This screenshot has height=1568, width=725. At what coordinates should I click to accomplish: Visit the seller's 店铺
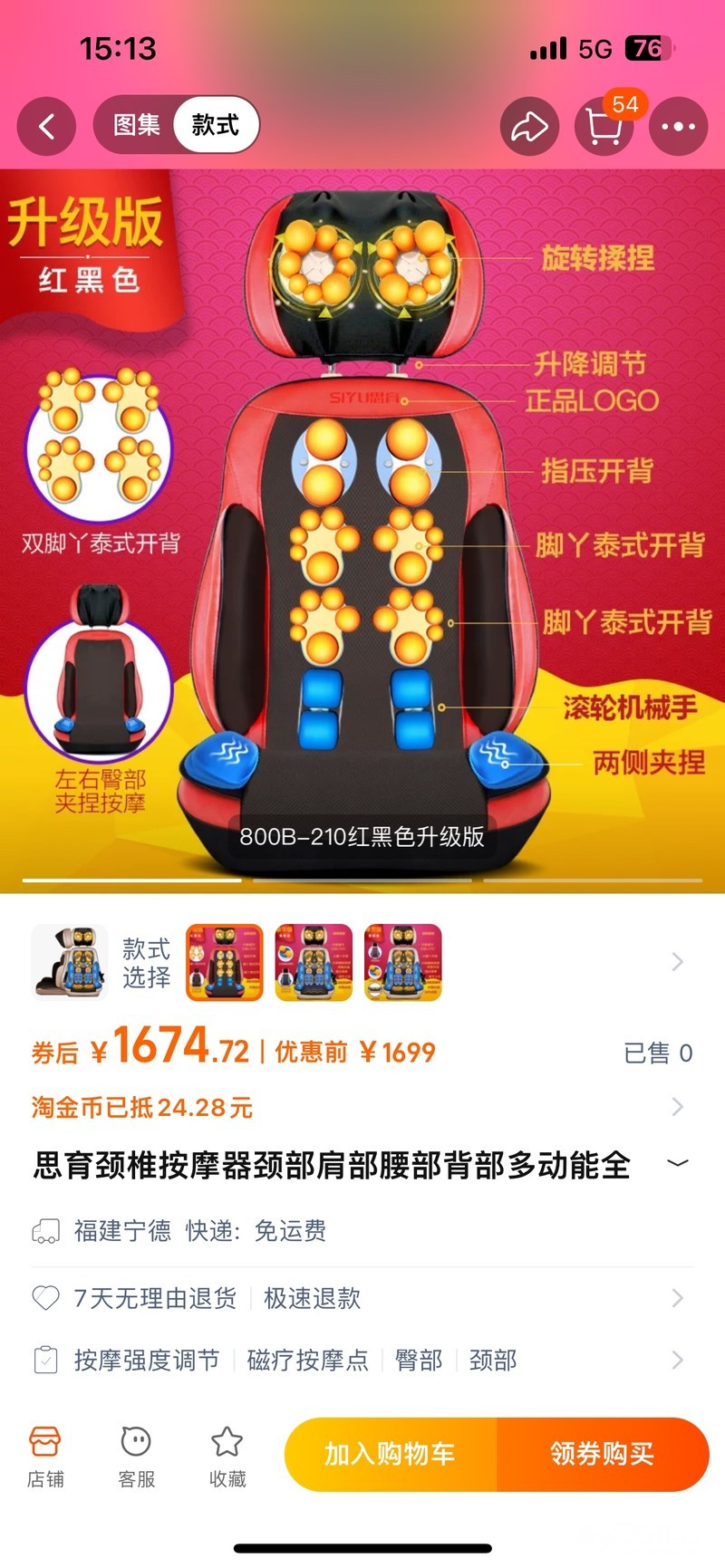click(x=45, y=1456)
